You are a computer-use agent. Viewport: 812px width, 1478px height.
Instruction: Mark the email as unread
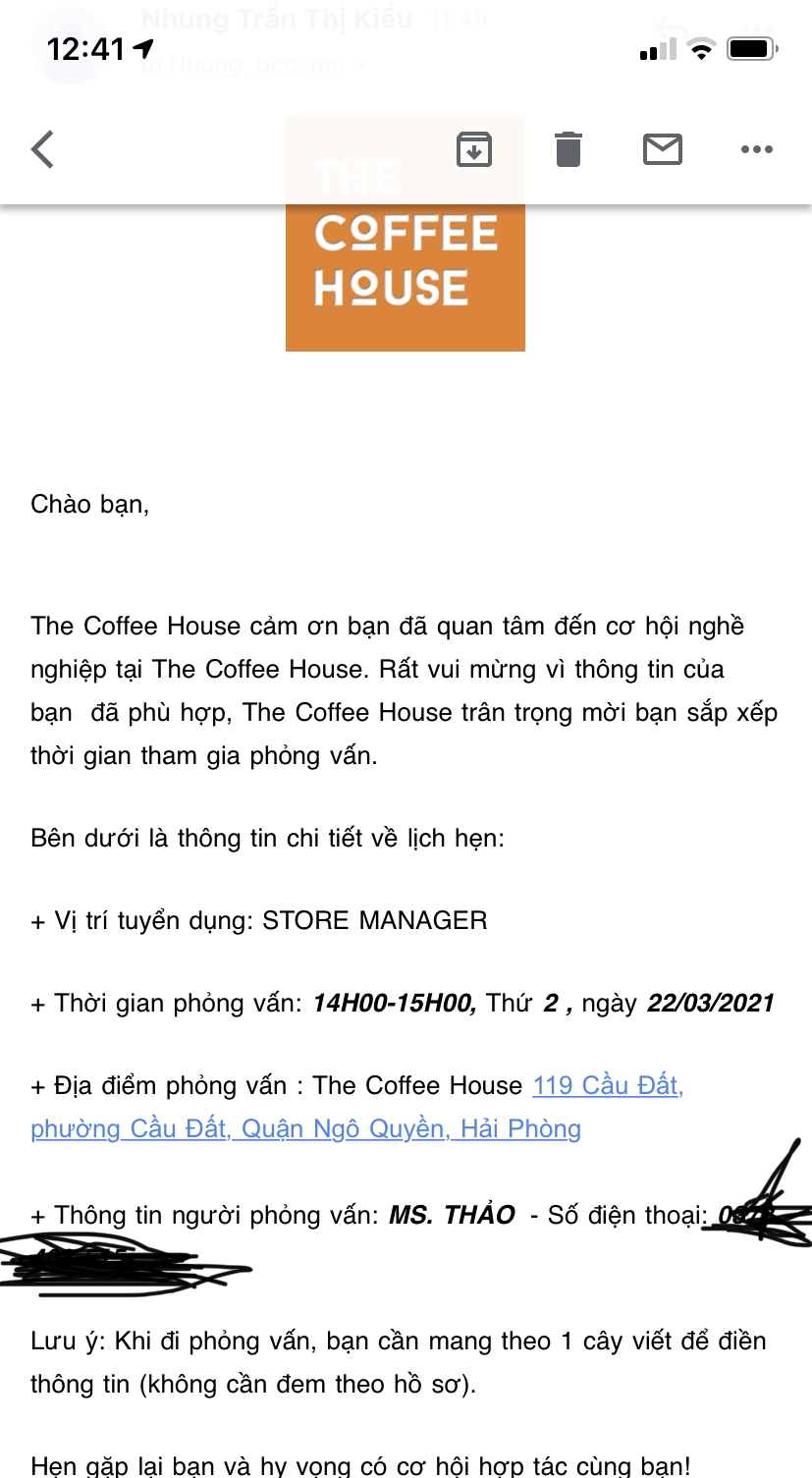(x=663, y=149)
